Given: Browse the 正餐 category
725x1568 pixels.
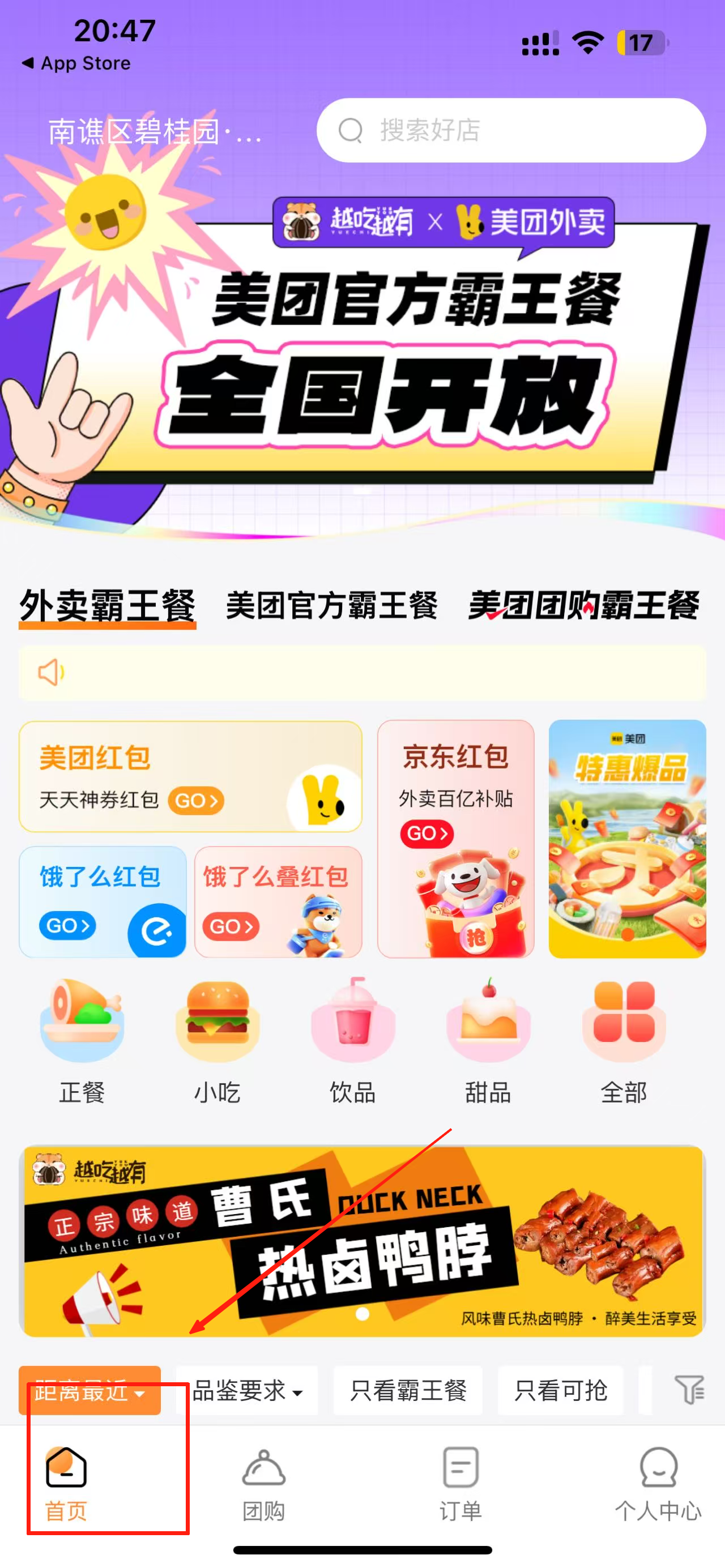Looking at the screenshot, I should tap(82, 1041).
